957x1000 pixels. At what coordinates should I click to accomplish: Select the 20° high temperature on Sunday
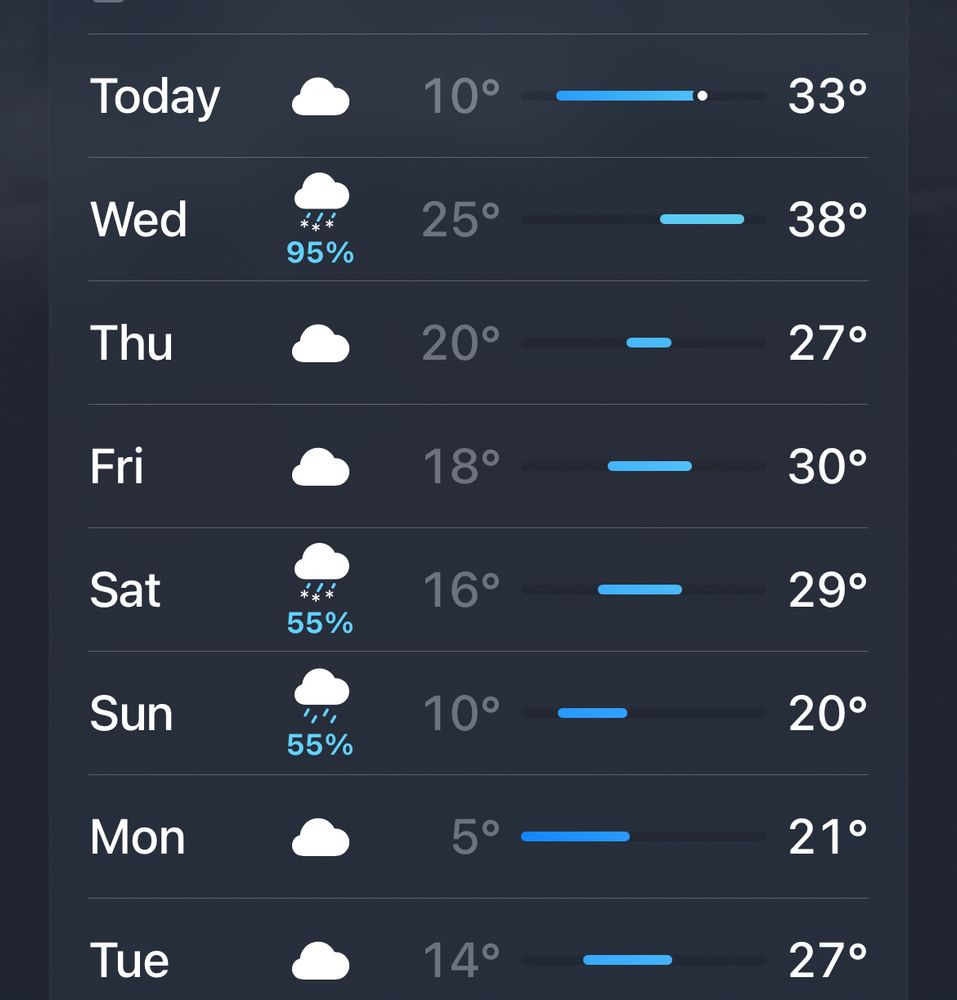(x=827, y=712)
